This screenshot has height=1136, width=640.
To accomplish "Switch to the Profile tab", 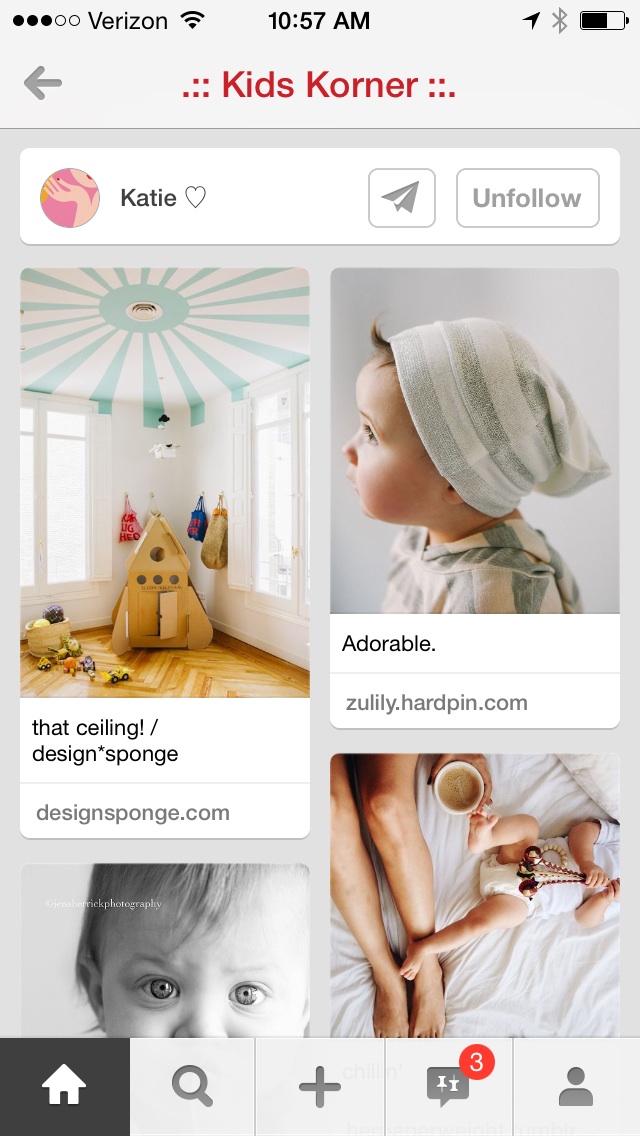I will [576, 1087].
